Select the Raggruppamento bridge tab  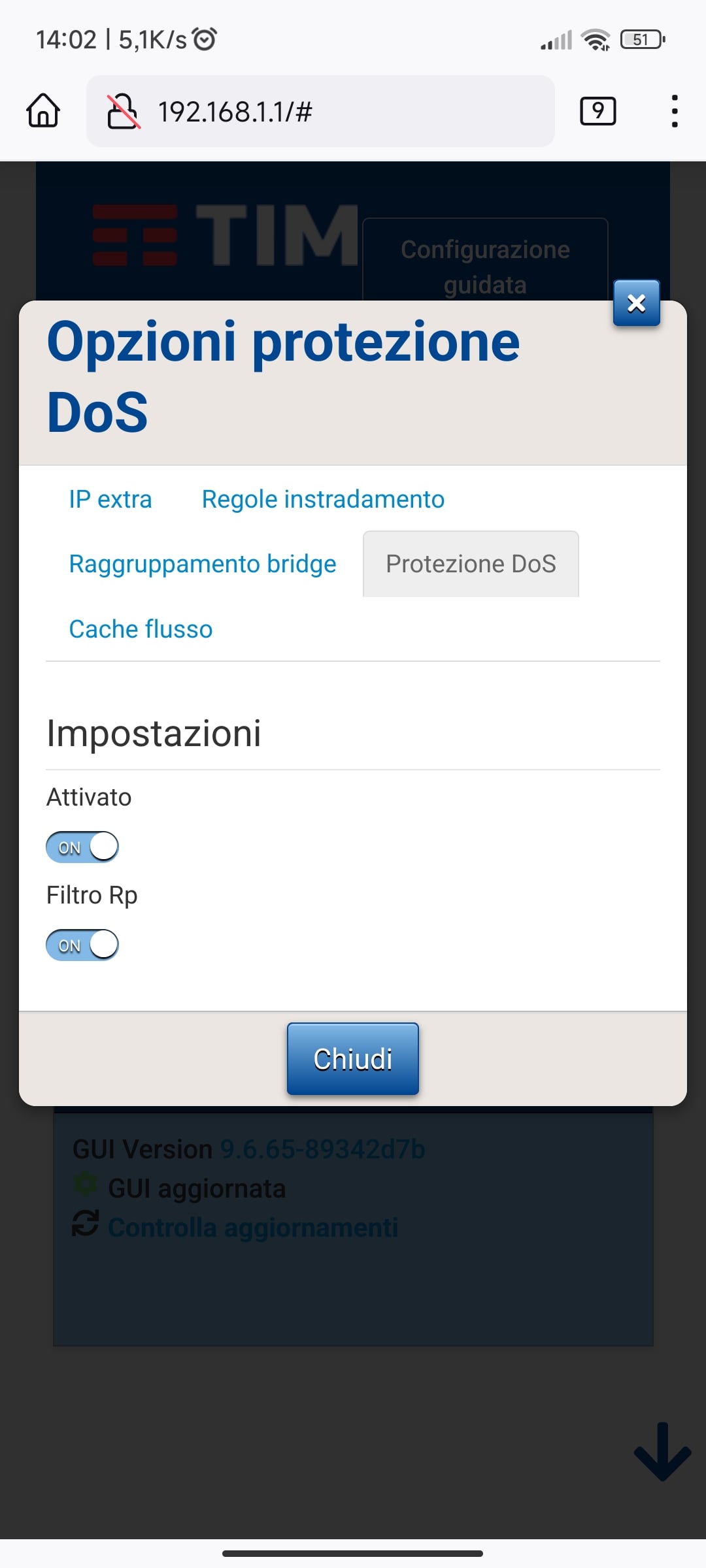tap(203, 564)
